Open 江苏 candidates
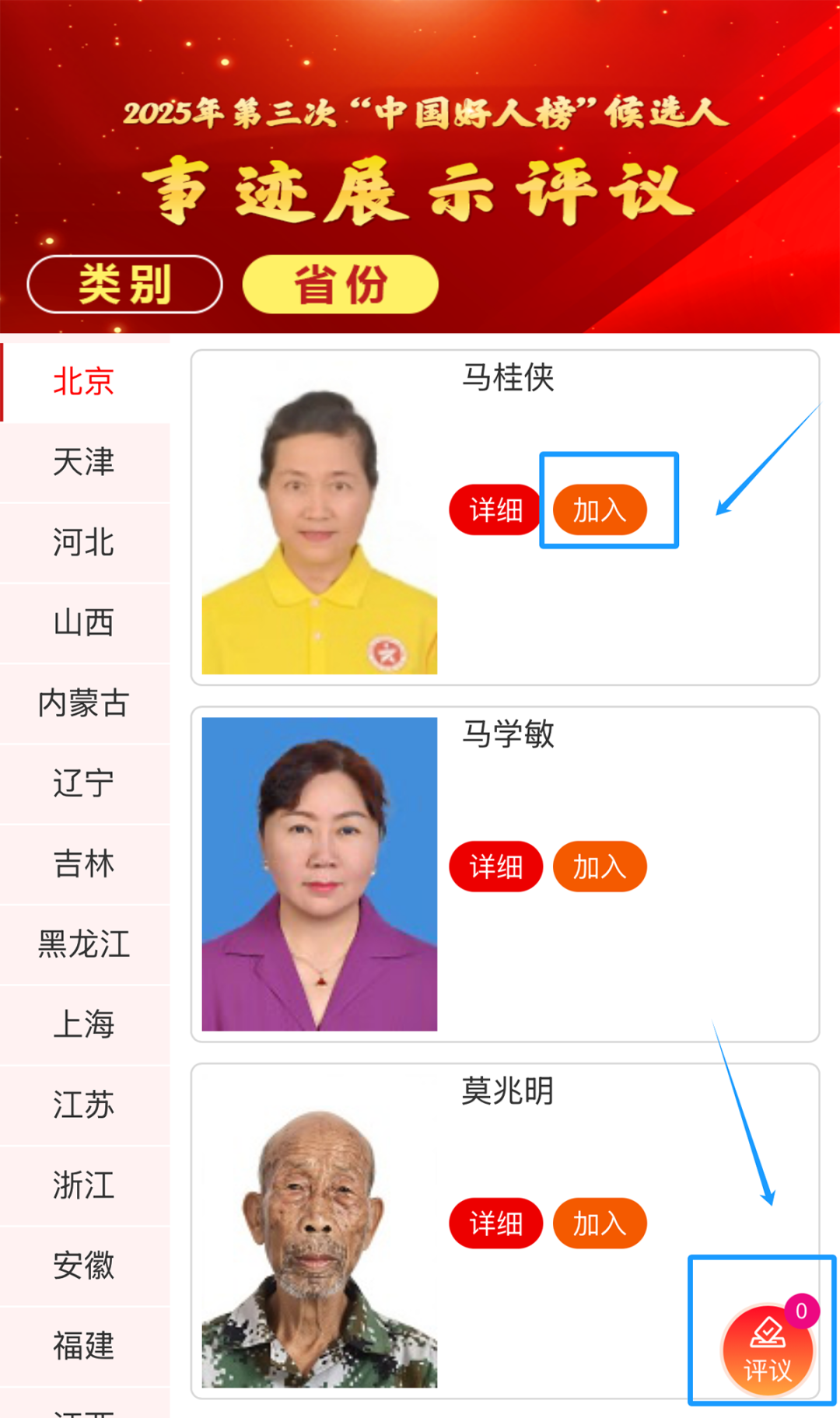The image size is (840, 1418). [x=84, y=1105]
